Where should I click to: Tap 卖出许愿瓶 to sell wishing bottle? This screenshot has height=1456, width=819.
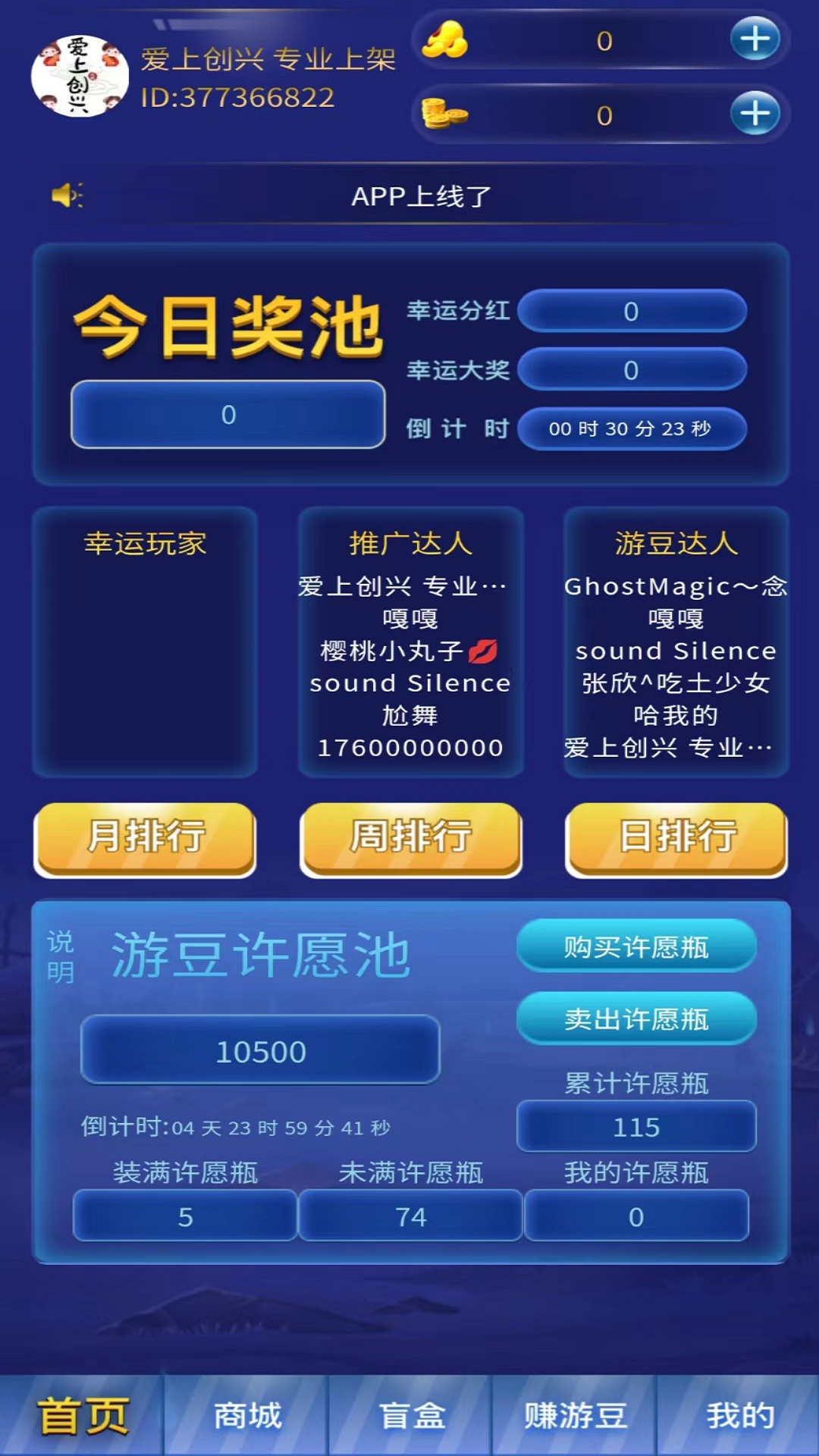(636, 1018)
